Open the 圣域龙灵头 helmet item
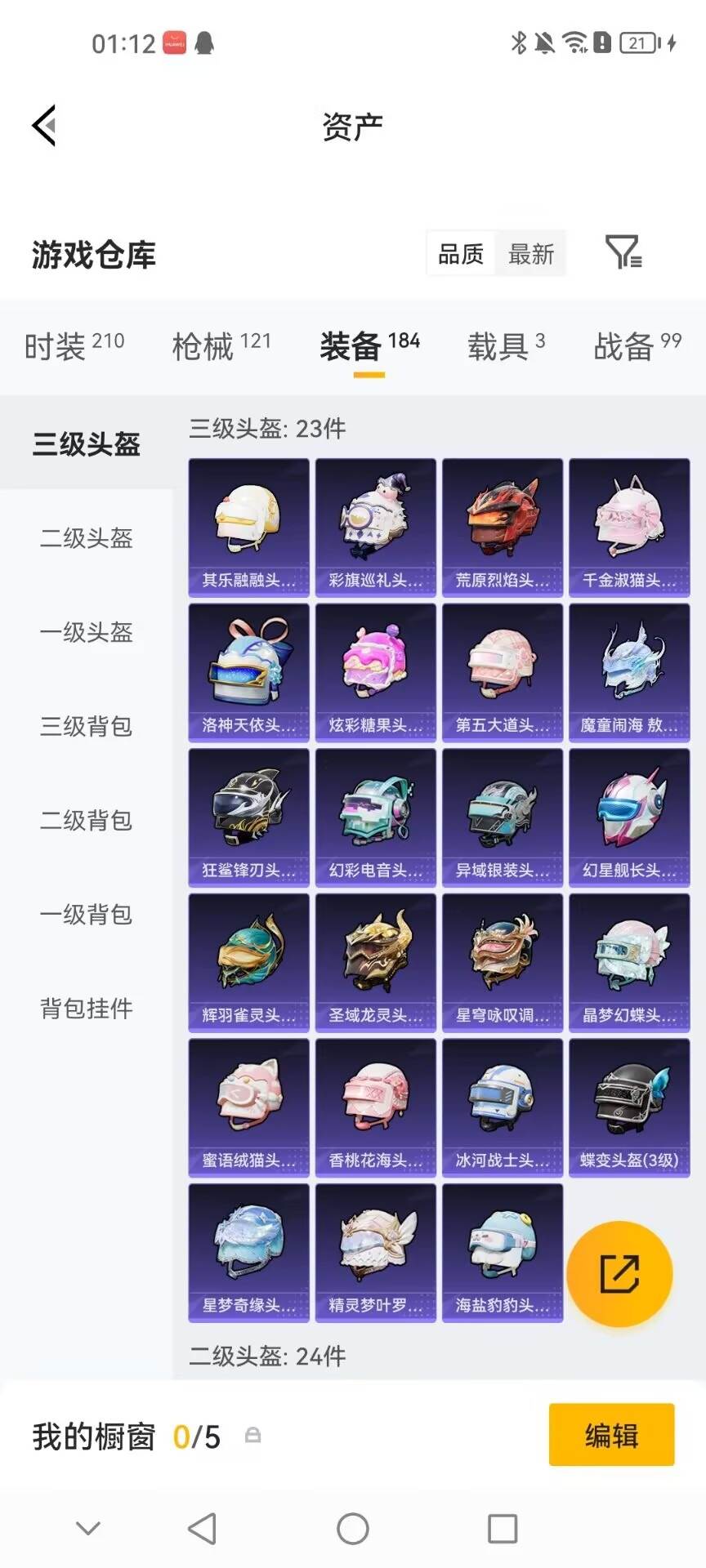 point(376,963)
